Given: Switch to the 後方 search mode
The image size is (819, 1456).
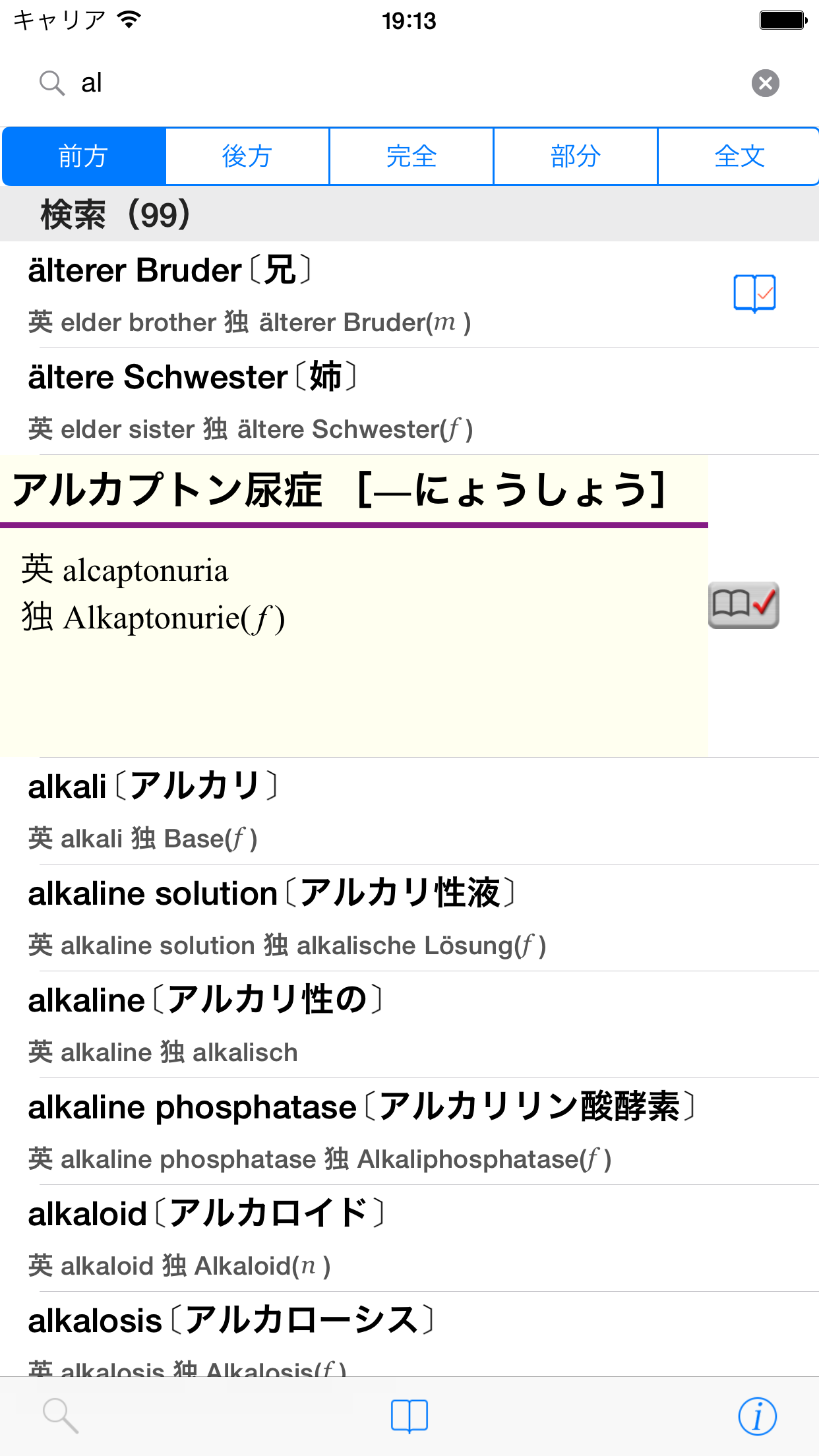Looking at the screenshot, I should (x=247, y=156).
